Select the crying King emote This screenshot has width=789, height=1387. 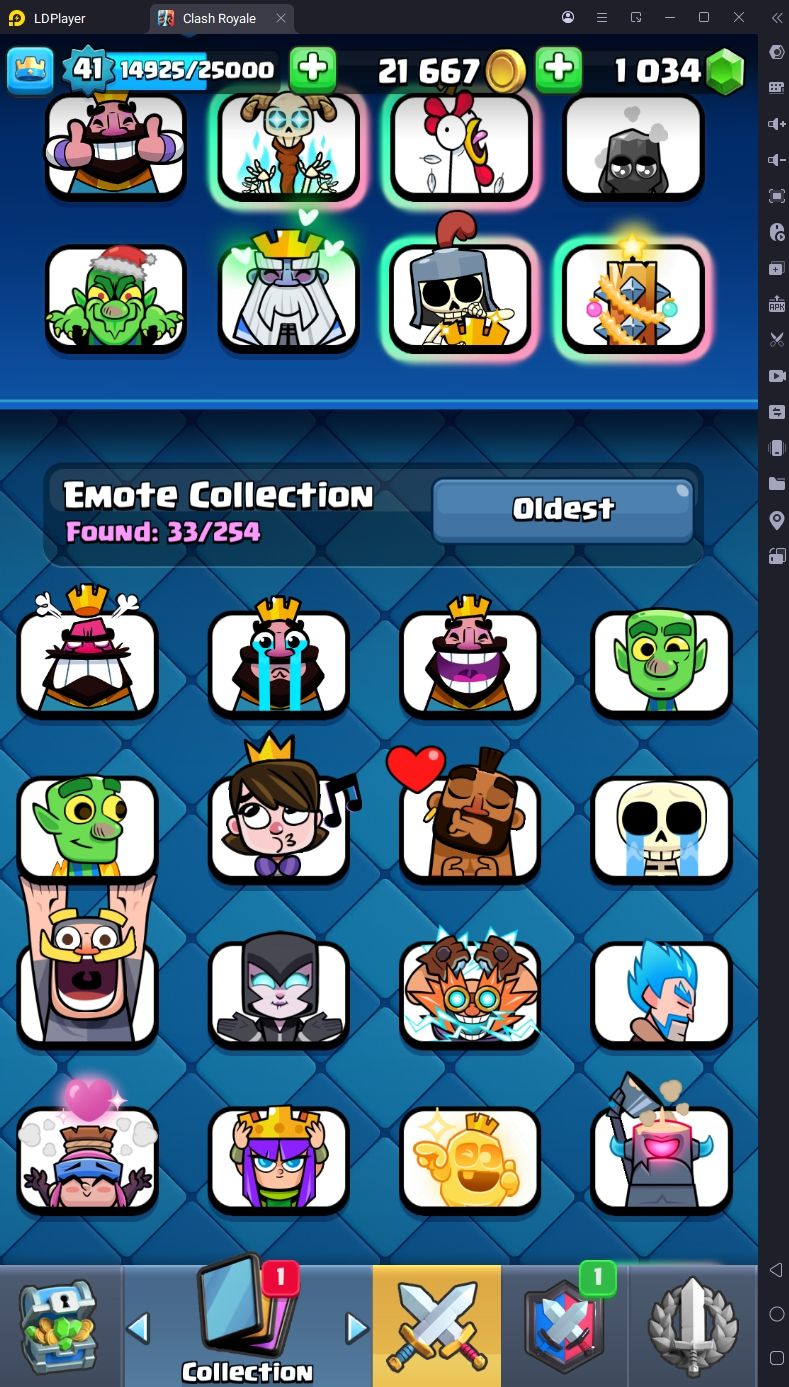(x=279, y=660)
